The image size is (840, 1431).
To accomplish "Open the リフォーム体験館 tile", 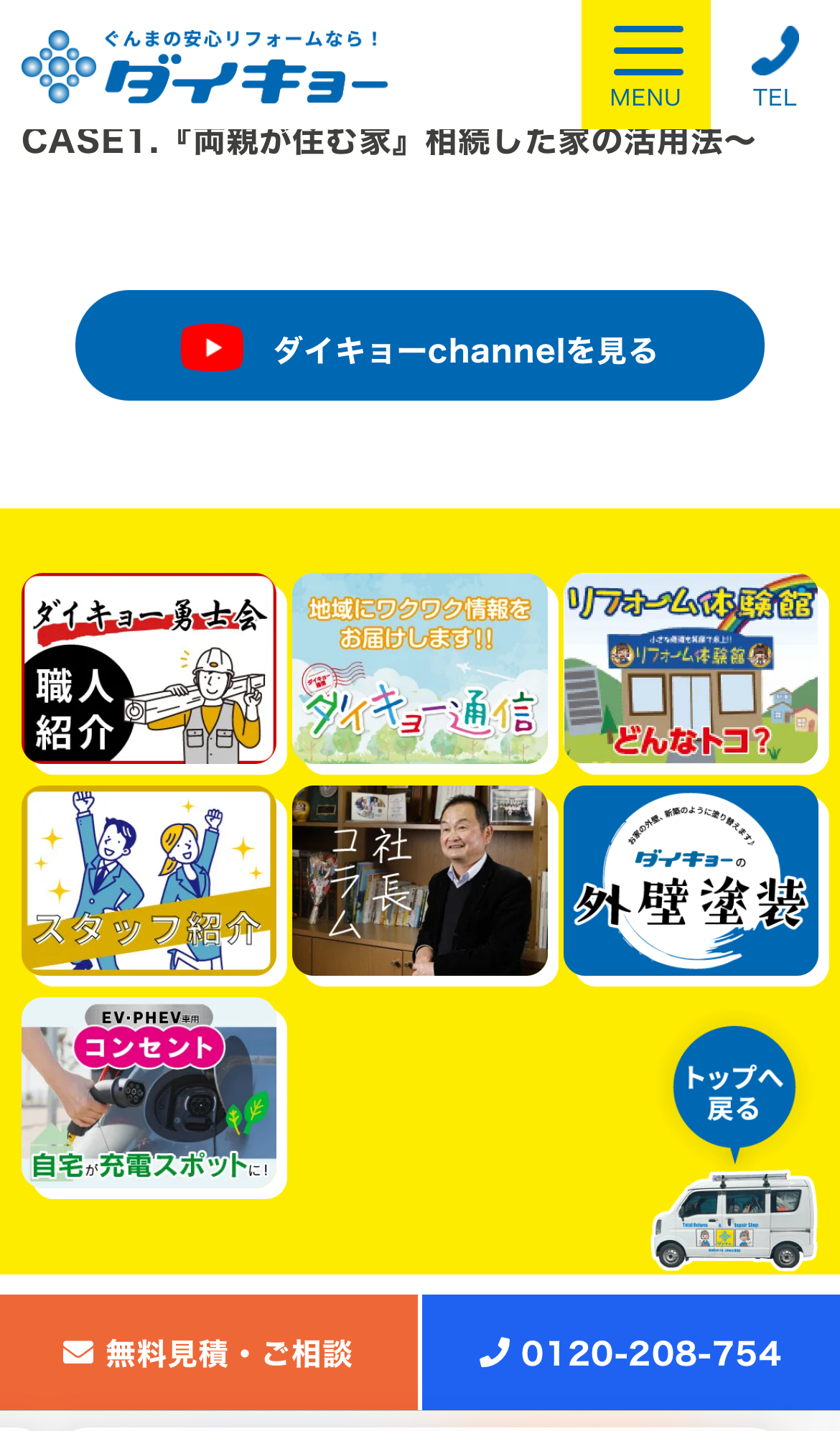I will click(691, 668).
